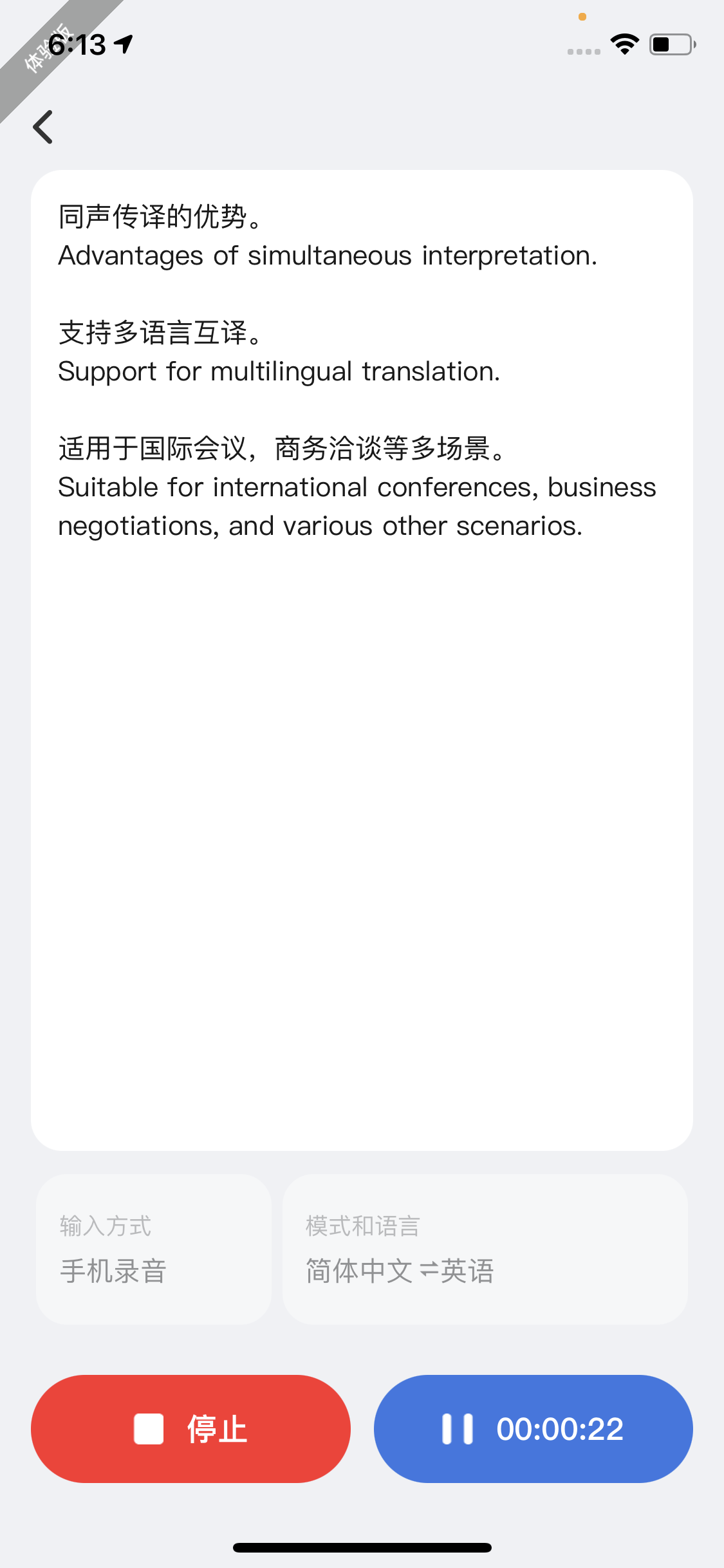Open 模式和语言 language pair selector
This screenshot has width=724, height=1568.
(x=485, y=1249)
